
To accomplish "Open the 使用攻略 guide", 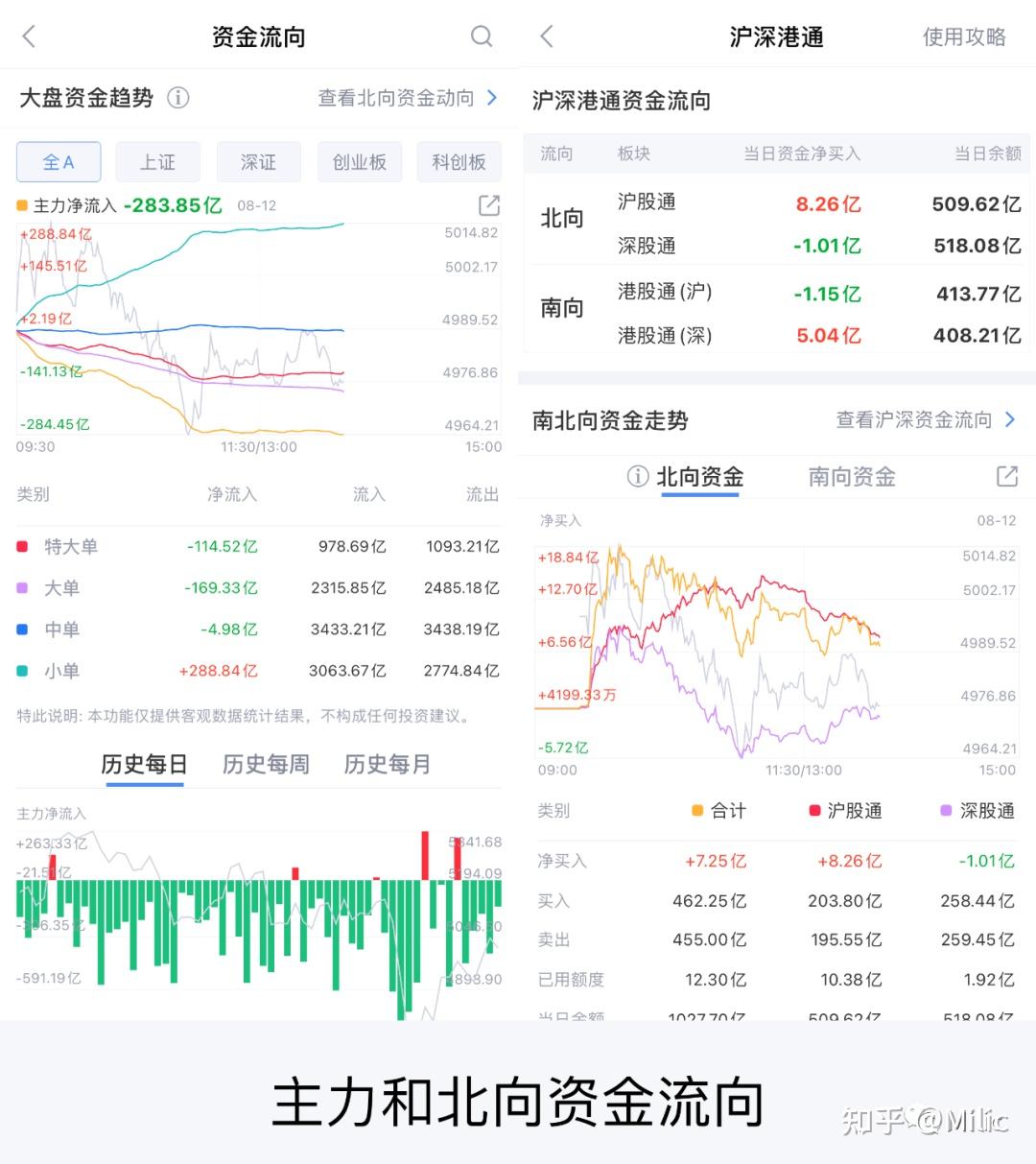I will (x=964, y=36).
